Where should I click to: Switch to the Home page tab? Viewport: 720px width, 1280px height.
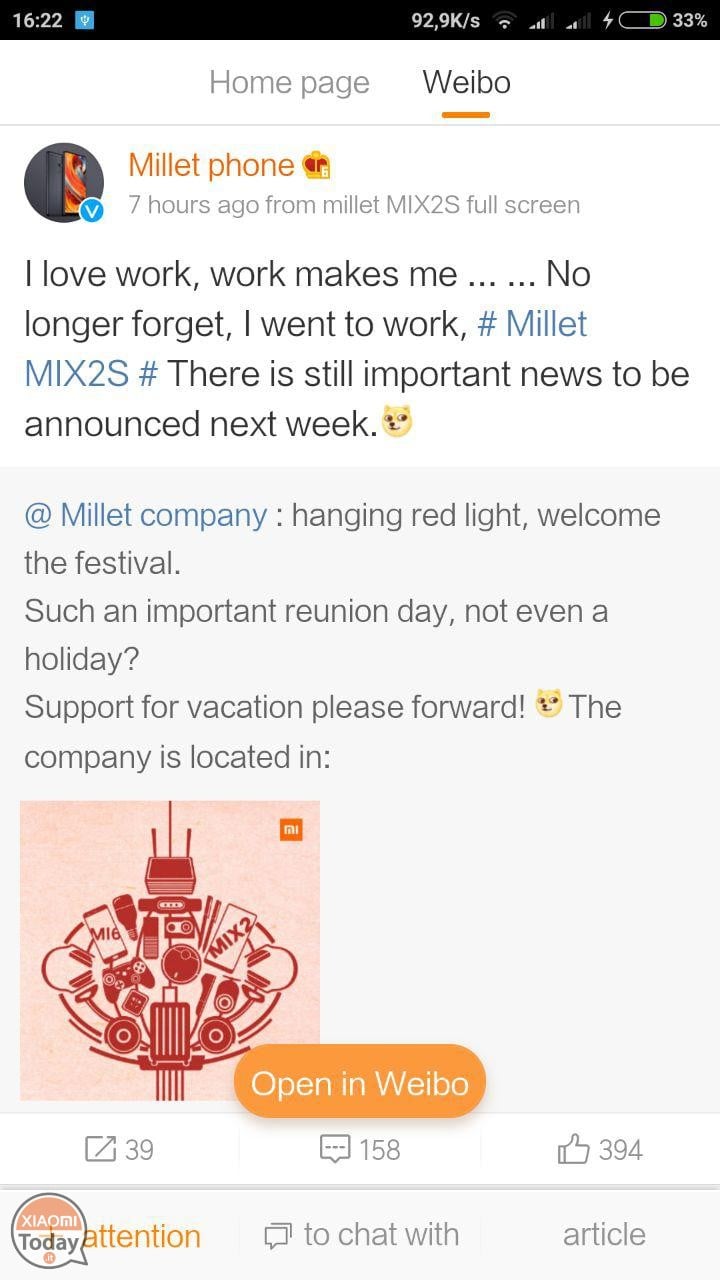point(289,83)
